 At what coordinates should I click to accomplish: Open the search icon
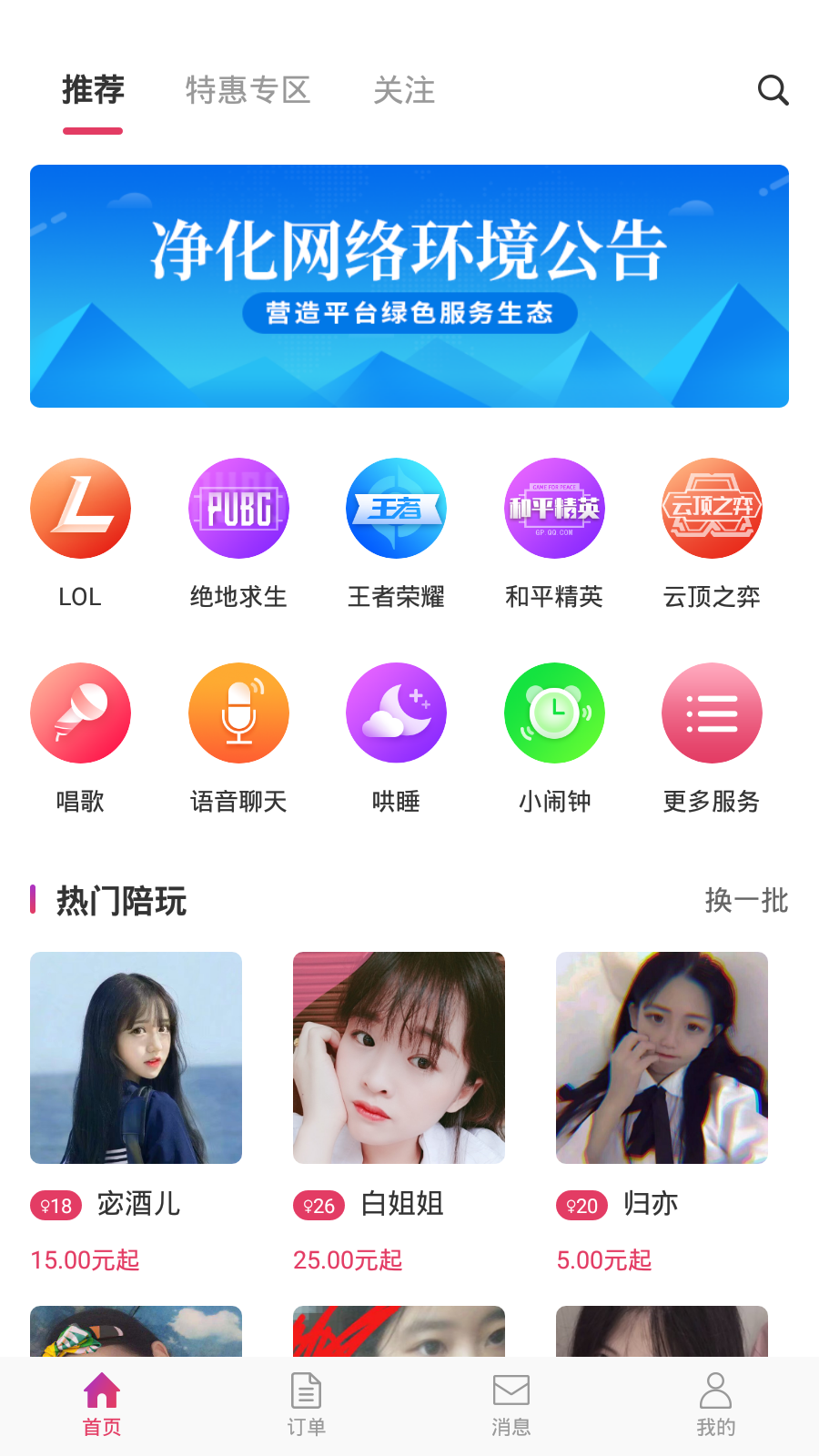pos(773,90)
